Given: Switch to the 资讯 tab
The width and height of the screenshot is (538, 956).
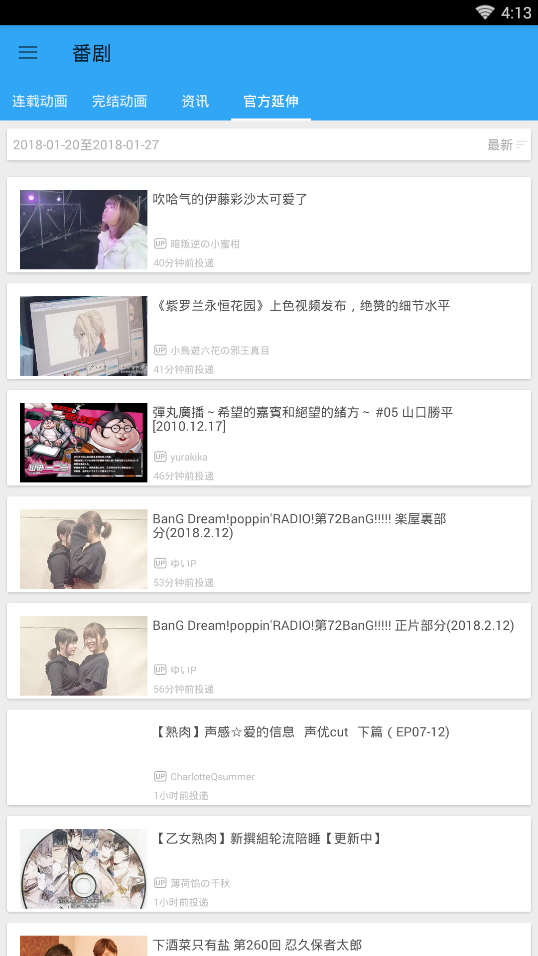Looking at the screenshot, I should point(195,101).
